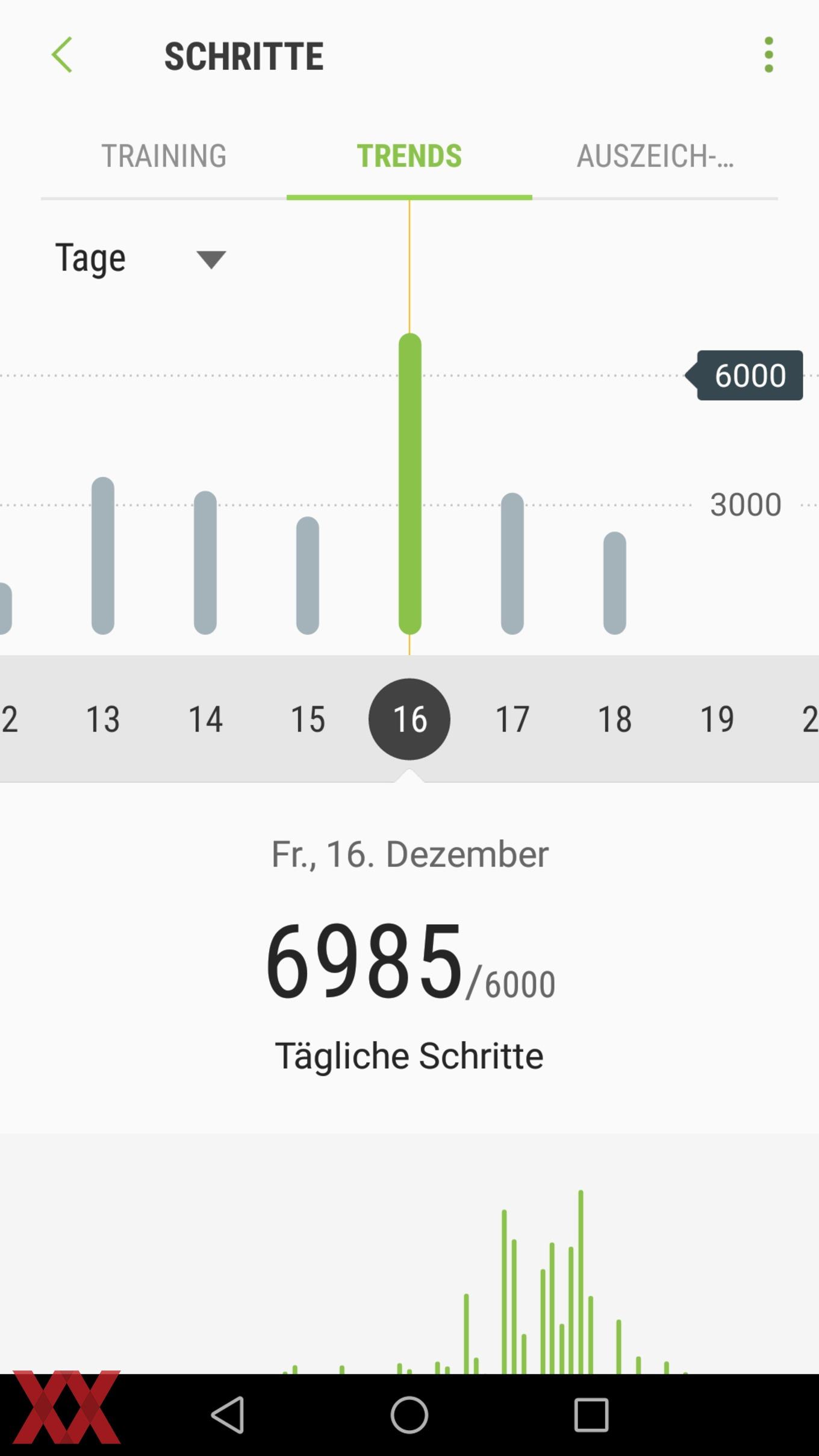Select day 13 in the date strip
The width and height of the screenshot is (819, 1456).
point(103,719)
